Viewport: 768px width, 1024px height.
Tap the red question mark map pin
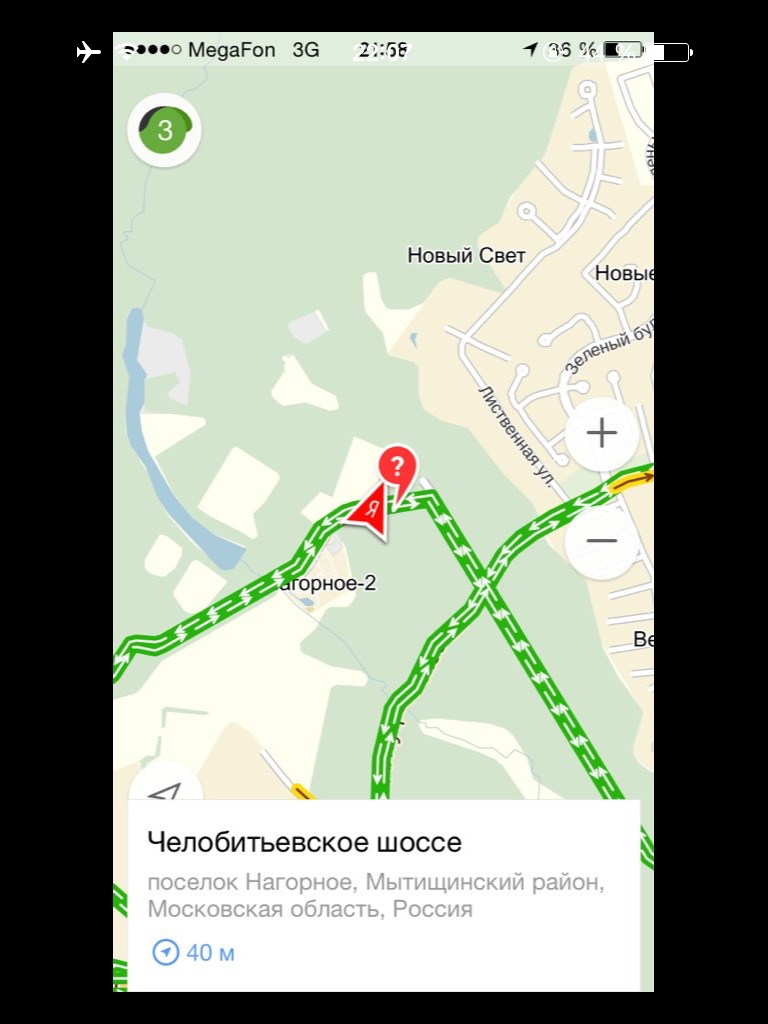[398, 466]
